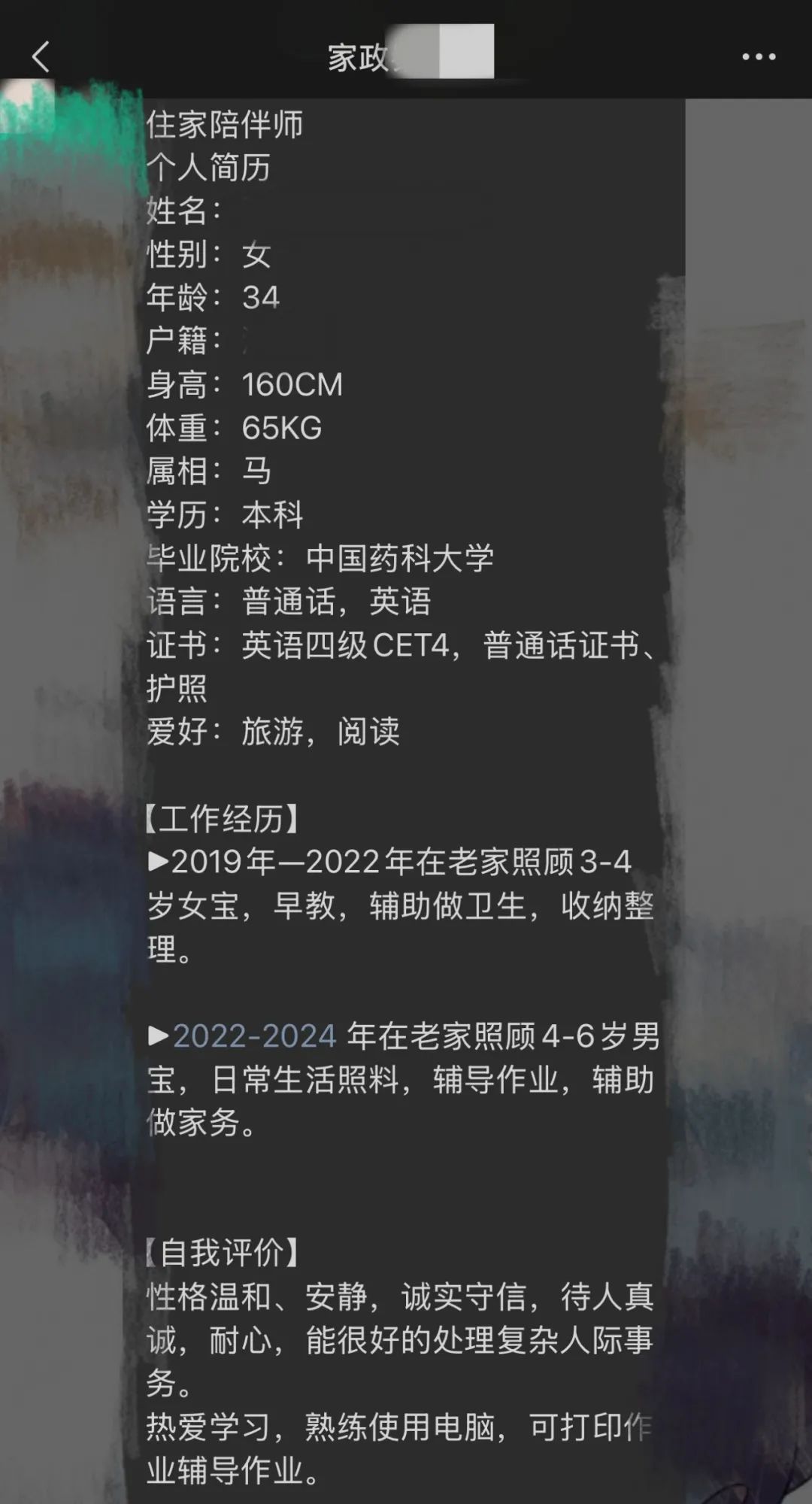The image size is (812, 1504).
Task: Tap the linked 2022-2024 date text
Action: click(254, 1036)
